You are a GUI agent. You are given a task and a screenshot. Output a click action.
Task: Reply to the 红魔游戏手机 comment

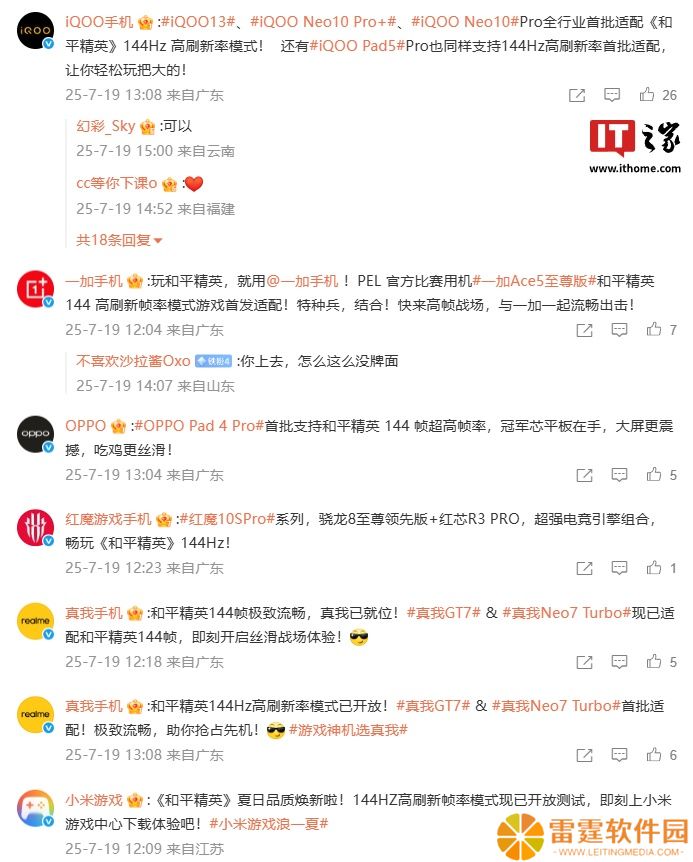(x=619, y=567)
